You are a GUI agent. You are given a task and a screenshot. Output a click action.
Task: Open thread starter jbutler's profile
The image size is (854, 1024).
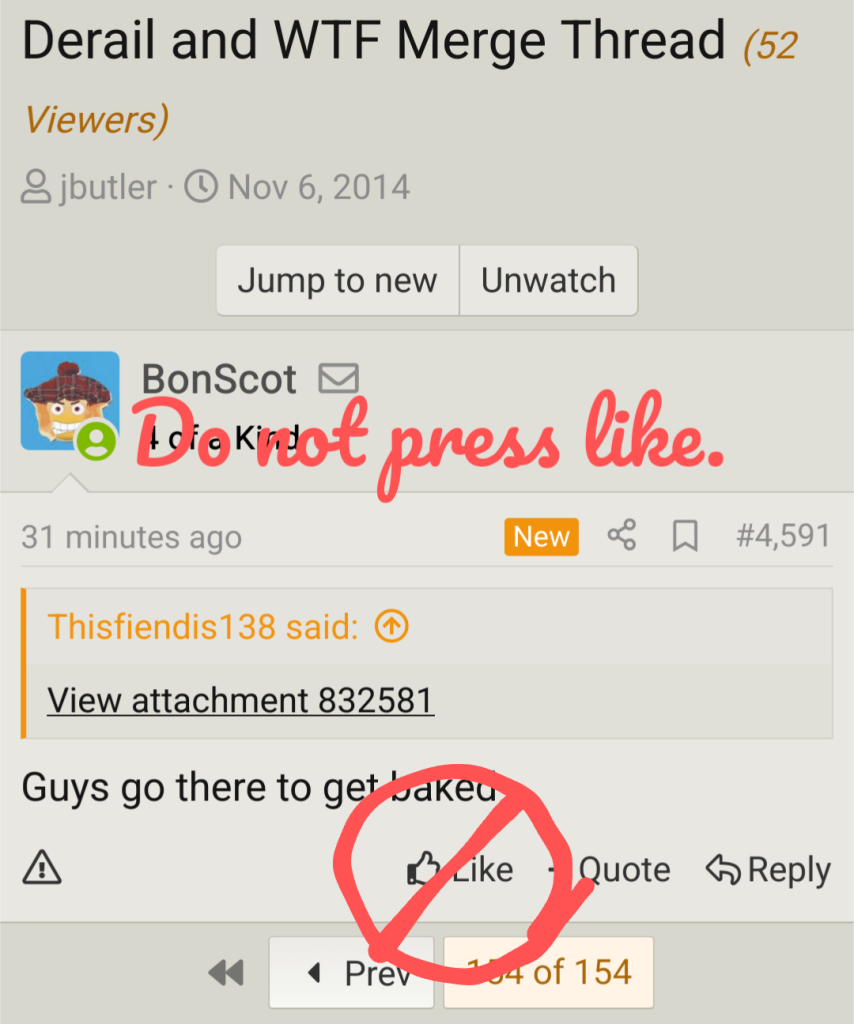pyautogui.click(x=107, y=187)
